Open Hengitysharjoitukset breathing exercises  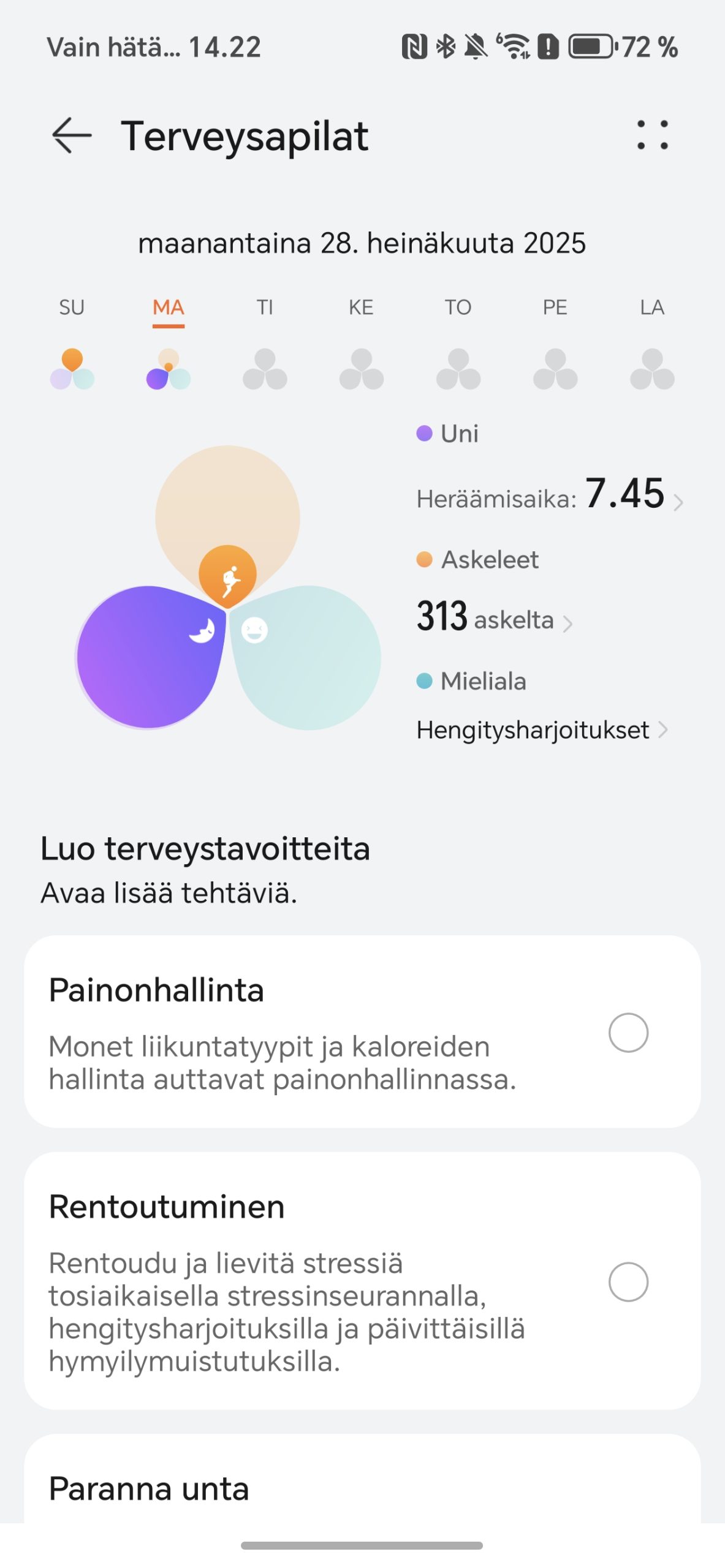pos(542,730)
